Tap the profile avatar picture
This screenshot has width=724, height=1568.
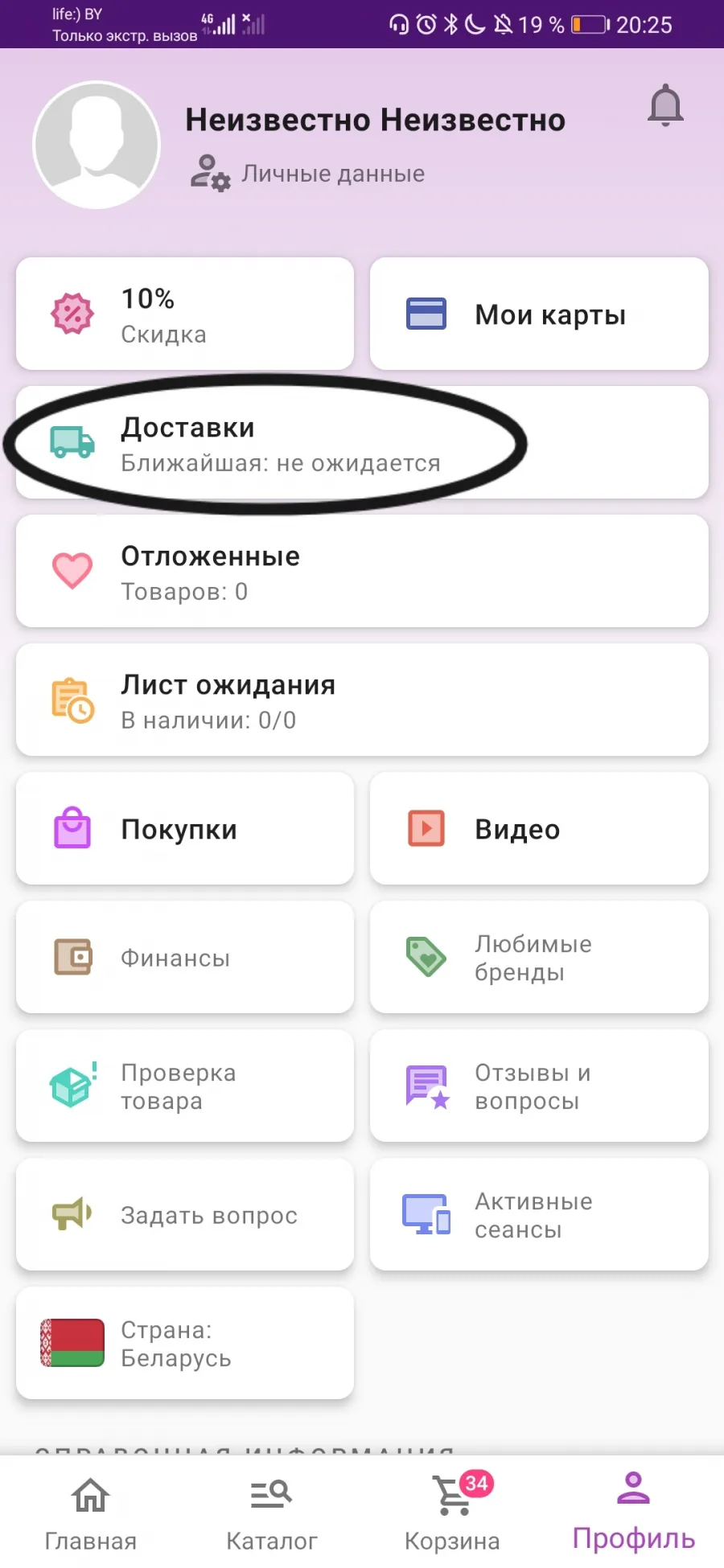click(97, 145)
